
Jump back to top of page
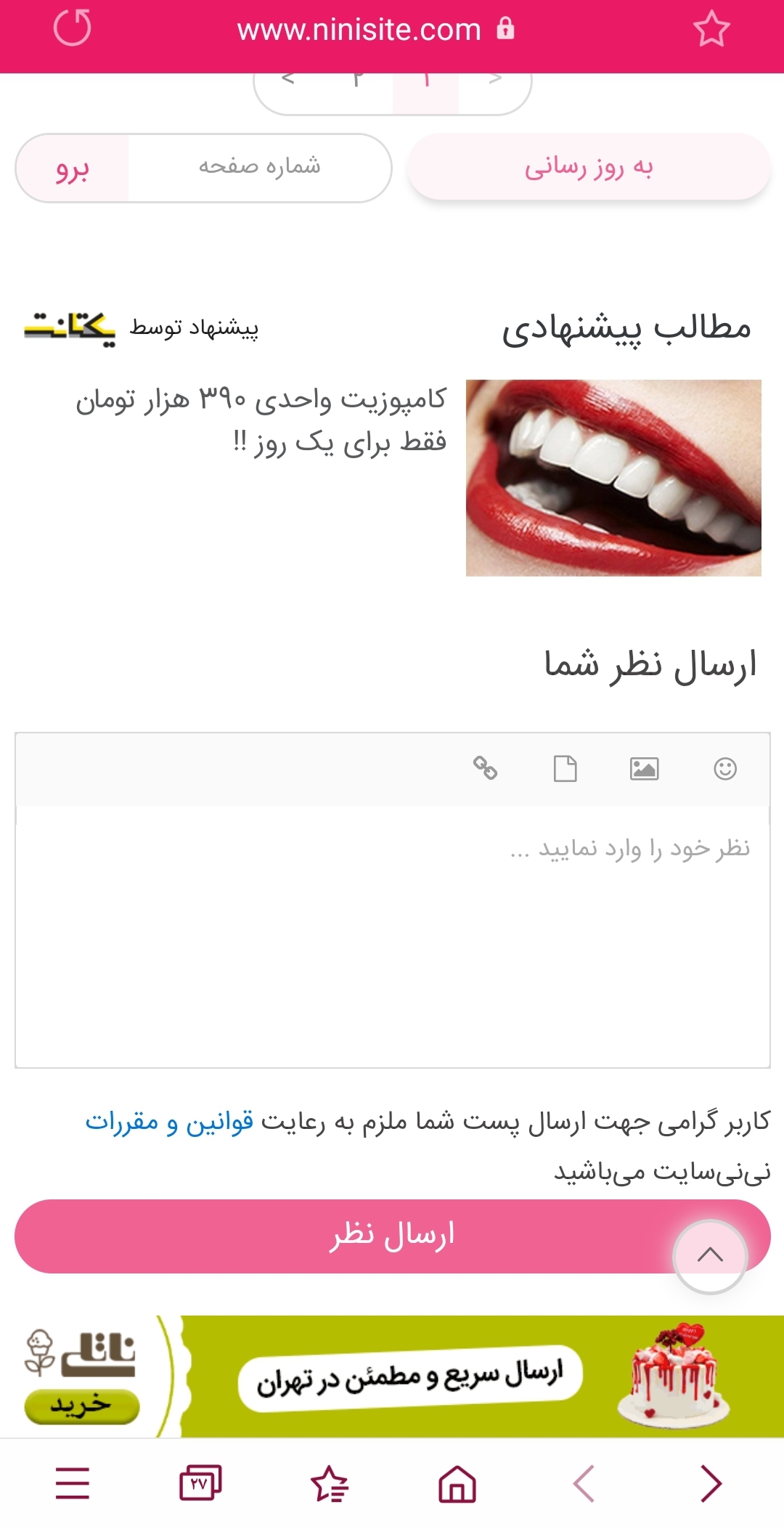coord(709,1255)
